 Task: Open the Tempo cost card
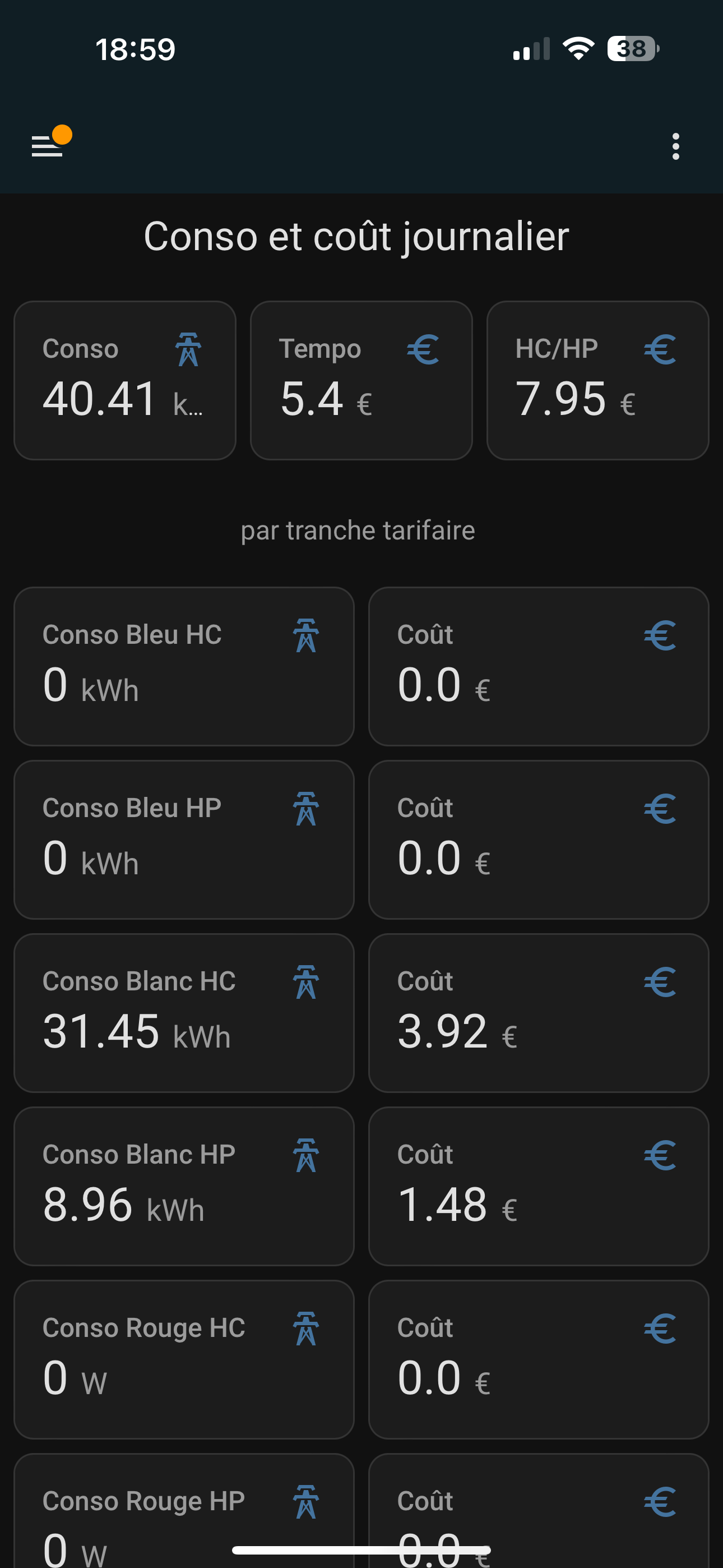361,380
